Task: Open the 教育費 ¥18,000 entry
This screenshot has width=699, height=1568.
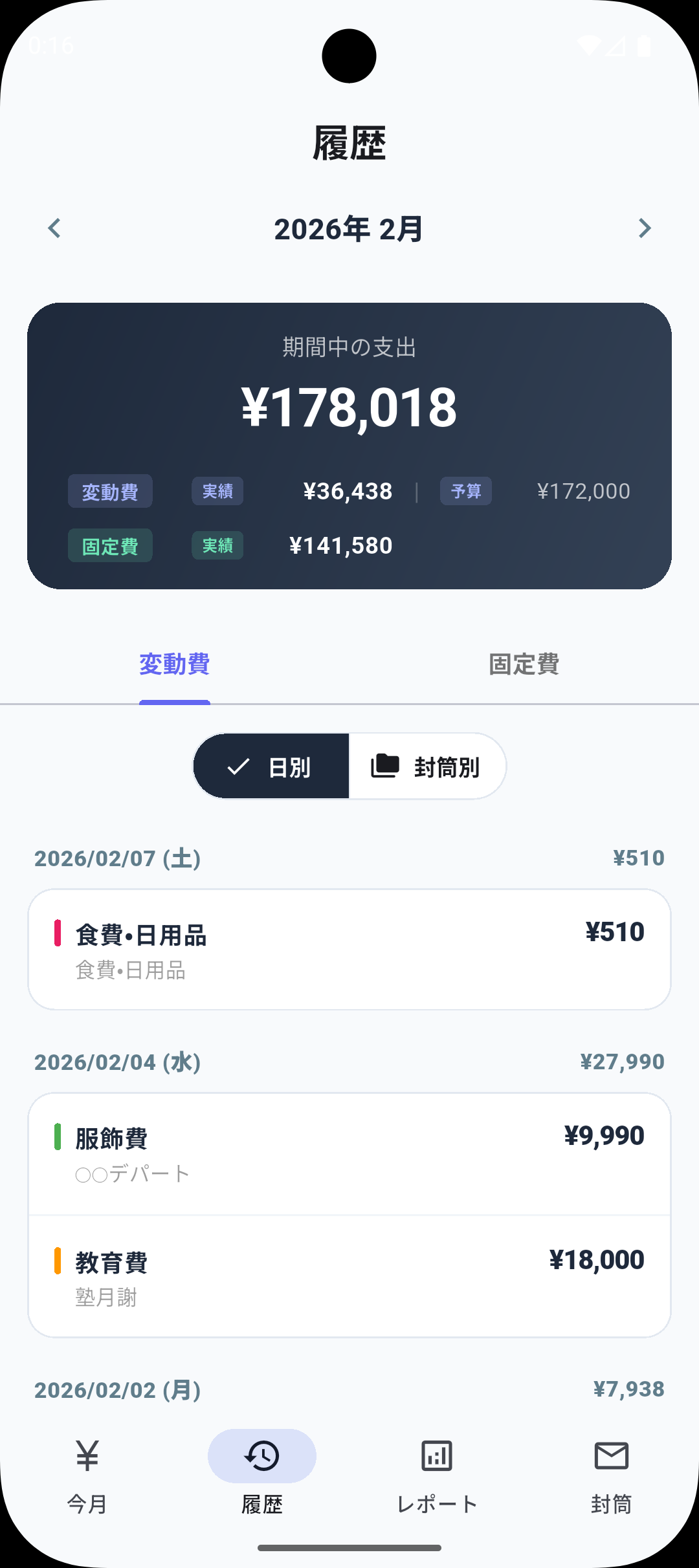Action: pyautogui.click(x=349, y=1277)
